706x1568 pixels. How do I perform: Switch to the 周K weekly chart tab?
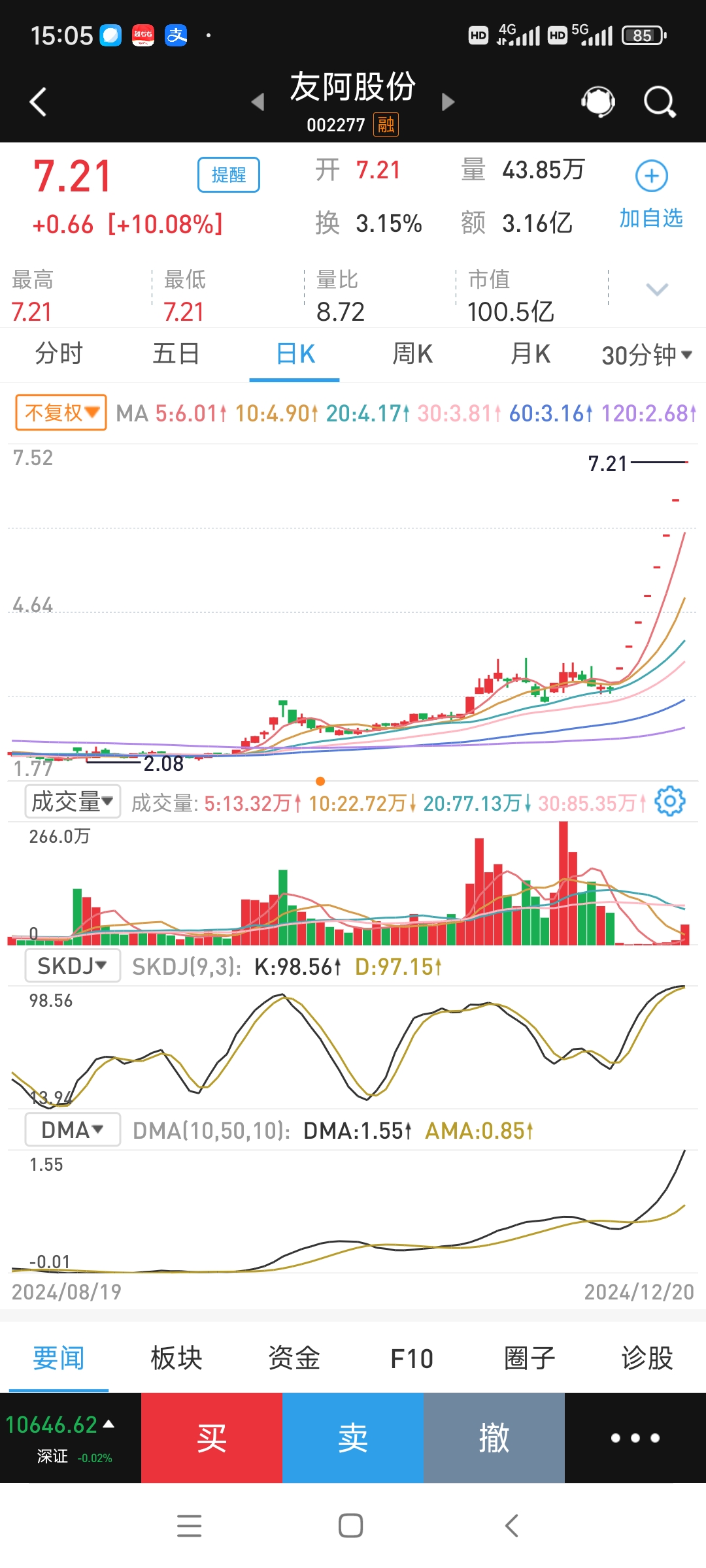point(412,353)
